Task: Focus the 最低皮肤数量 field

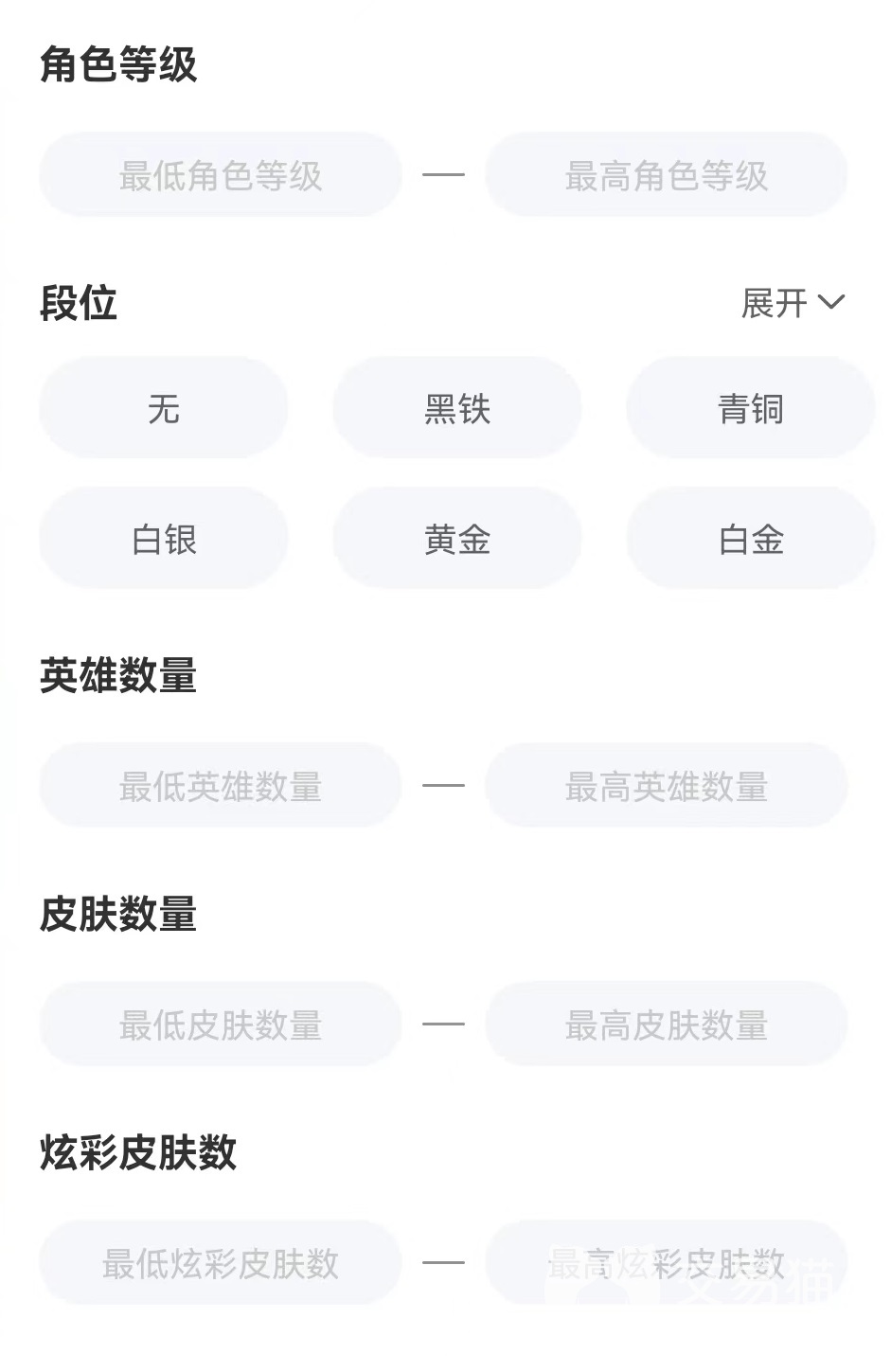Action: 220,1025
